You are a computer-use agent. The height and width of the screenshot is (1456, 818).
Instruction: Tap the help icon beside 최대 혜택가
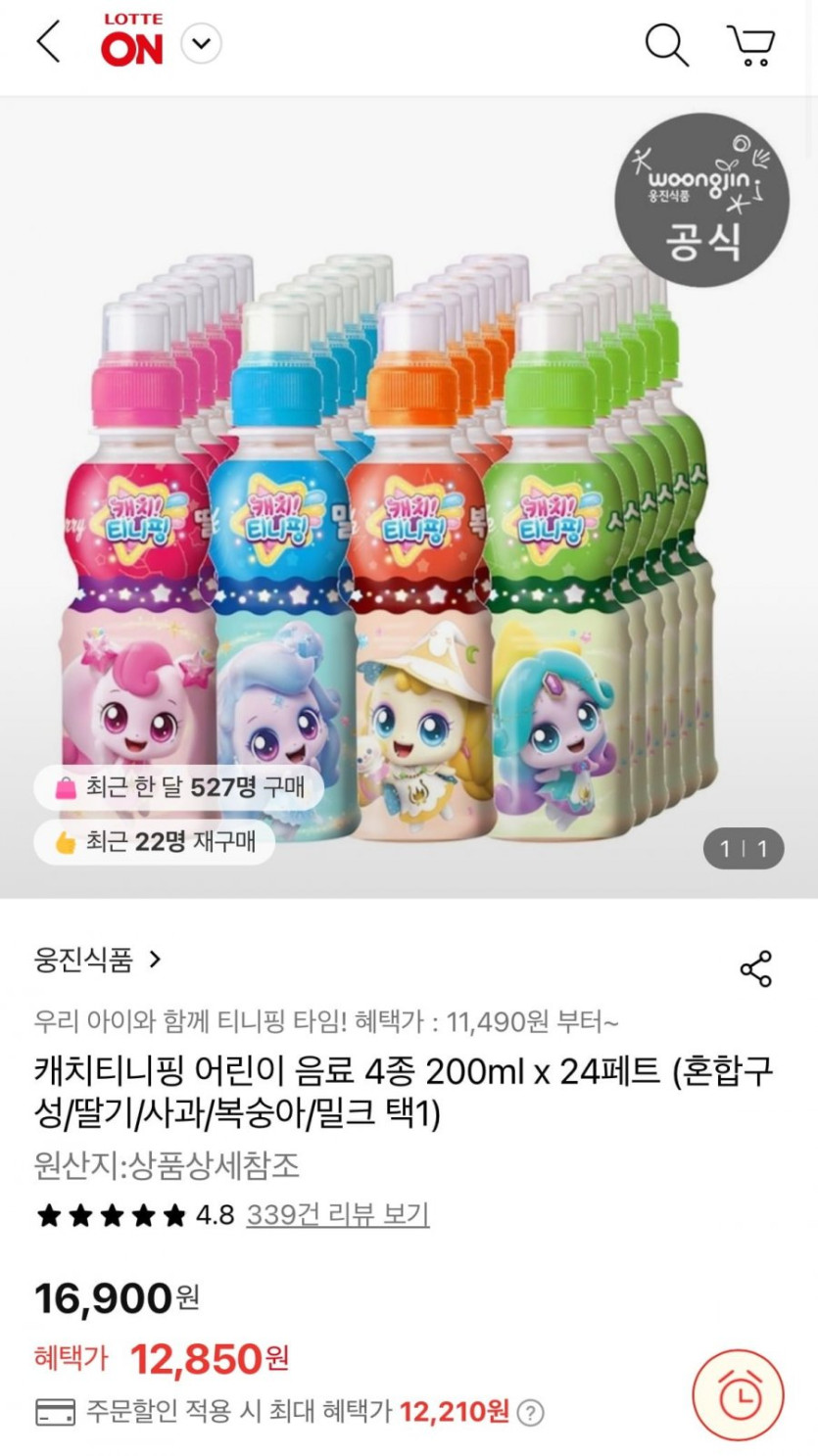[530, 1412]
